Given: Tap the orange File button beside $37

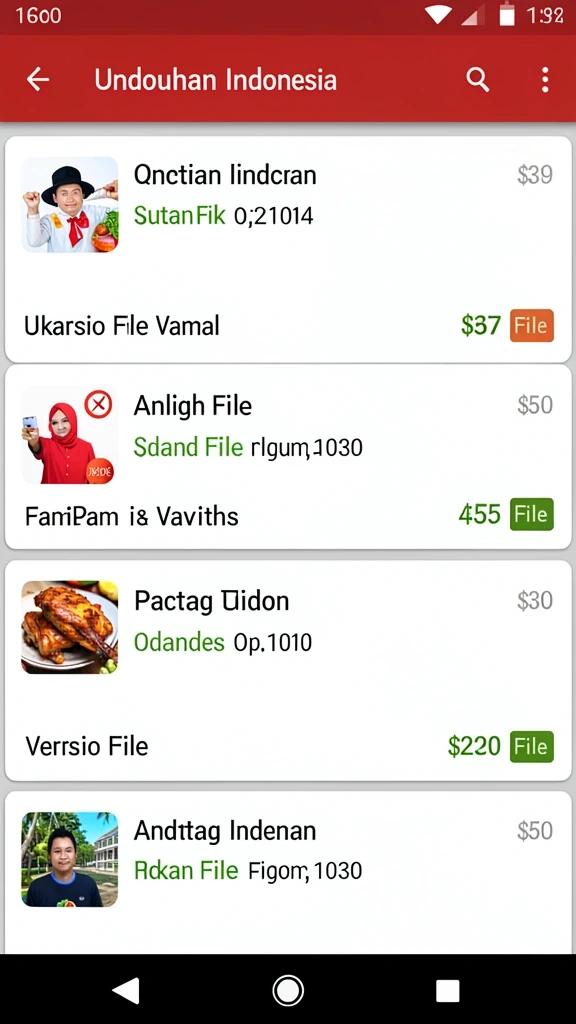Looking at the screenshot, I should [532, 325].
